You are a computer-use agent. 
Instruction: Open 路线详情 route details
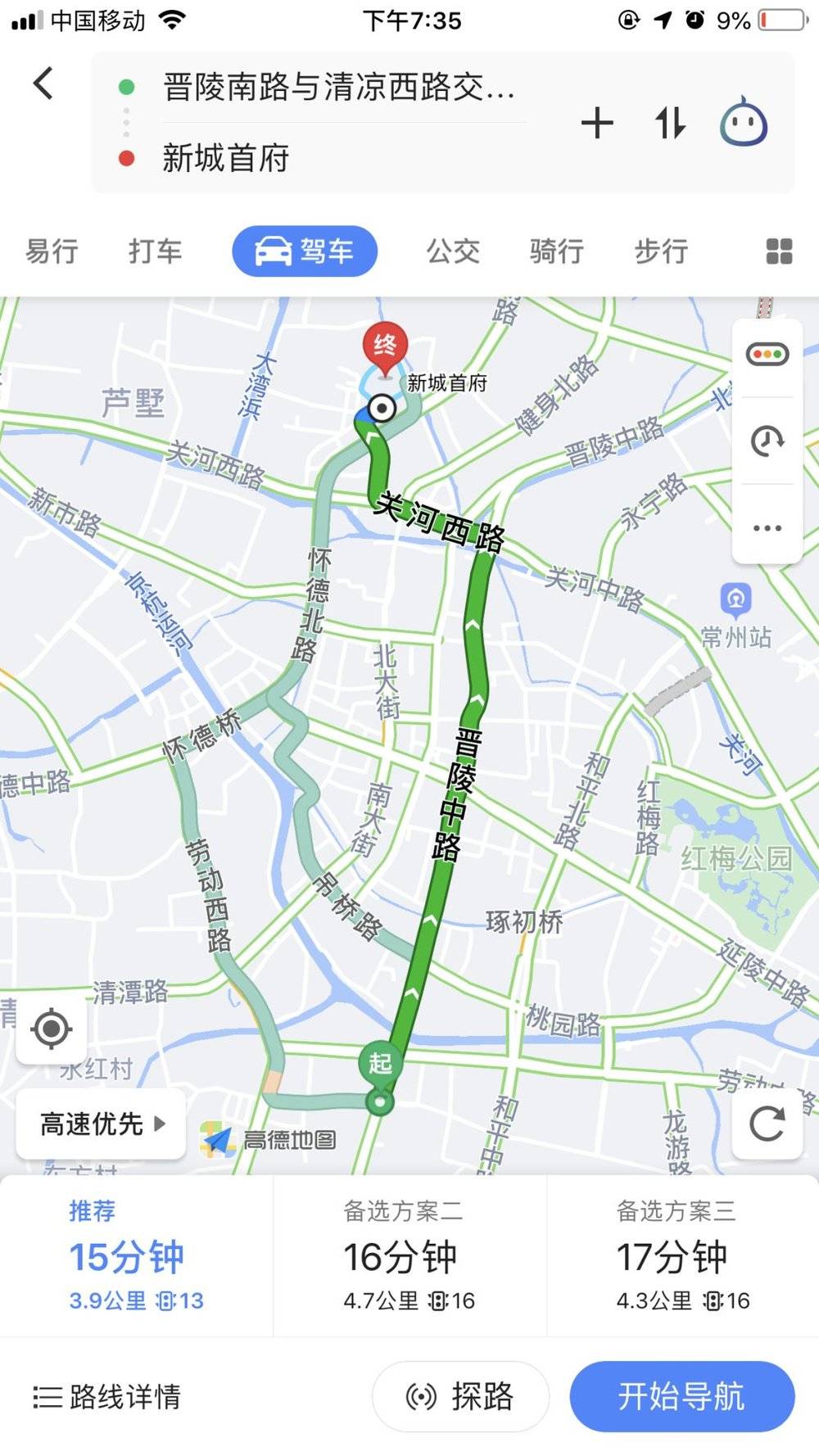[x=106, y=1396]
